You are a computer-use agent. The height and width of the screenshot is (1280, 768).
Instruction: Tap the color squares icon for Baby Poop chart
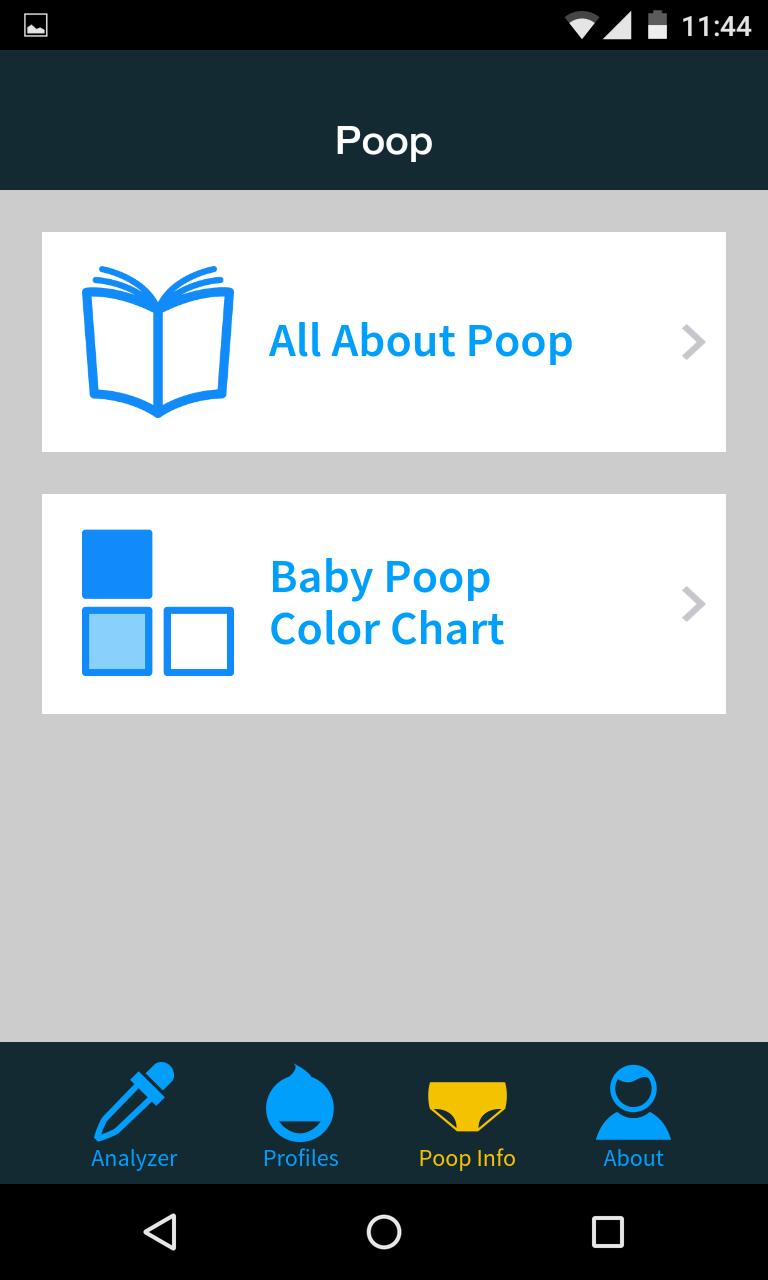coord(157,602)
